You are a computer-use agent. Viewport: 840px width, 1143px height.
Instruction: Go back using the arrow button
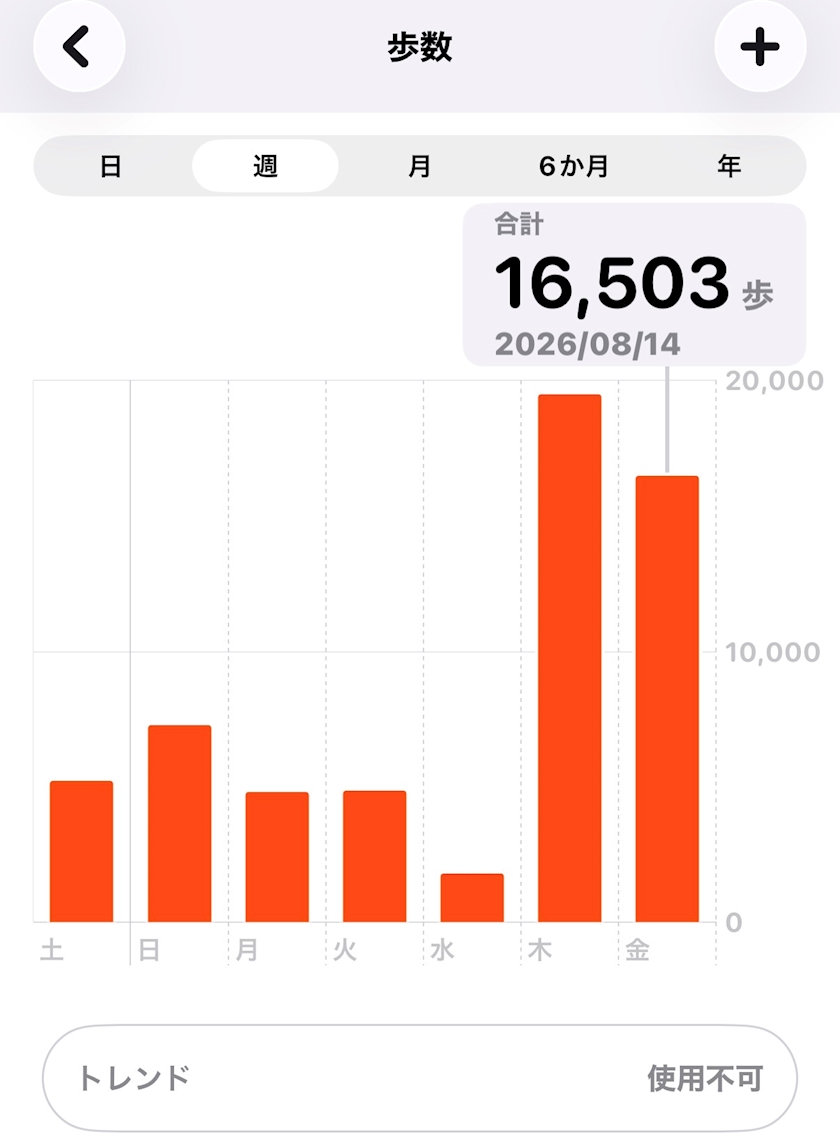79,47
